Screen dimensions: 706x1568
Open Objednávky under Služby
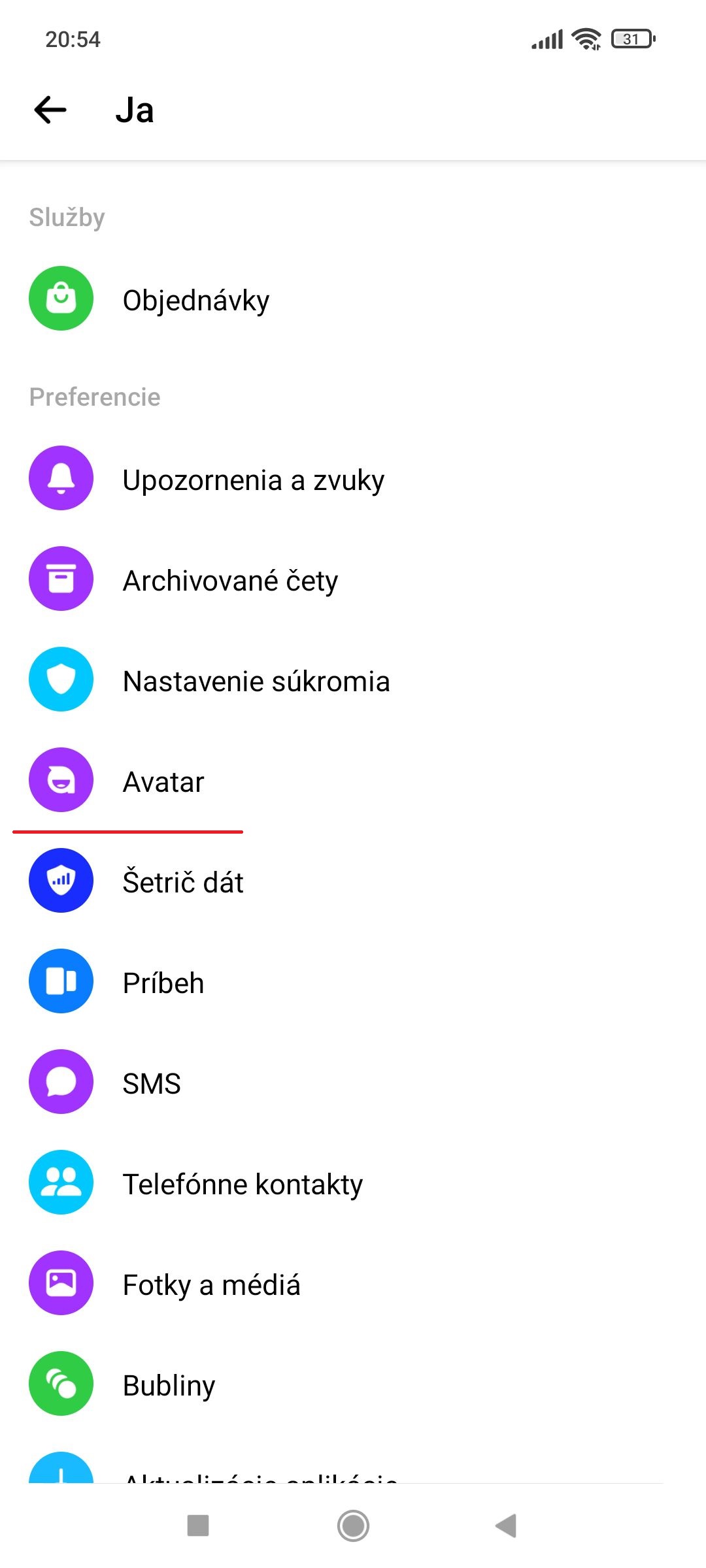pos(353,299)
